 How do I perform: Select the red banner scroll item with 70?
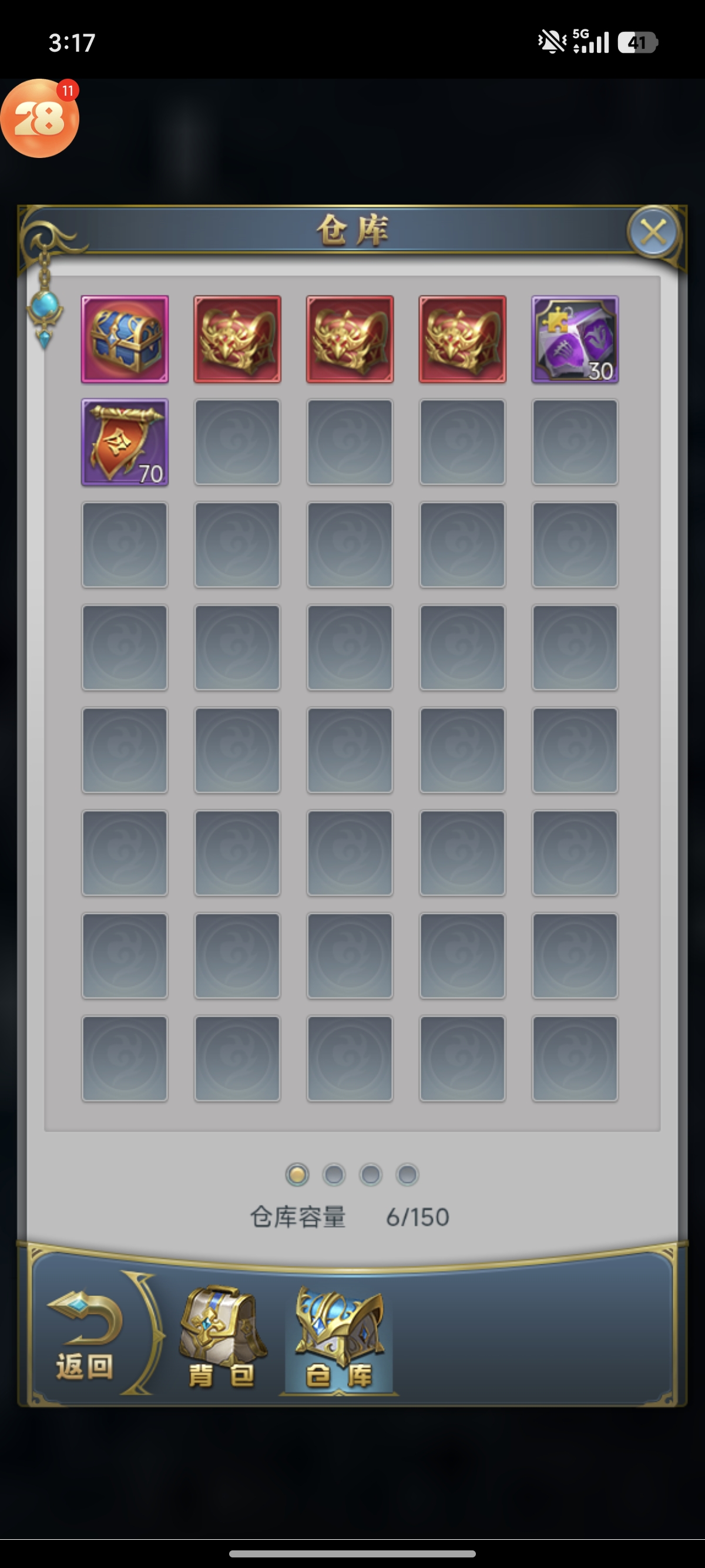pyautogui.click(x=125, y=442)
